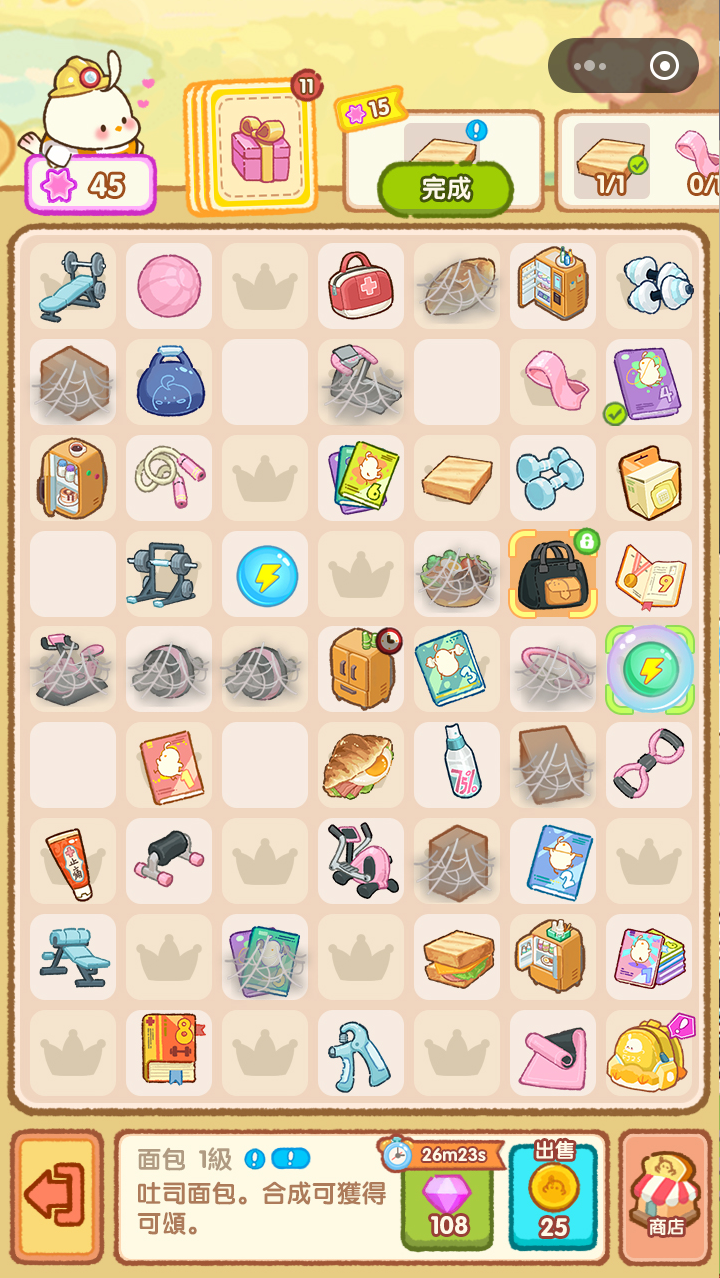This screenshot has width=720, height=1278.
Task: View info for 面包 1級 item
Action: 256,1159
